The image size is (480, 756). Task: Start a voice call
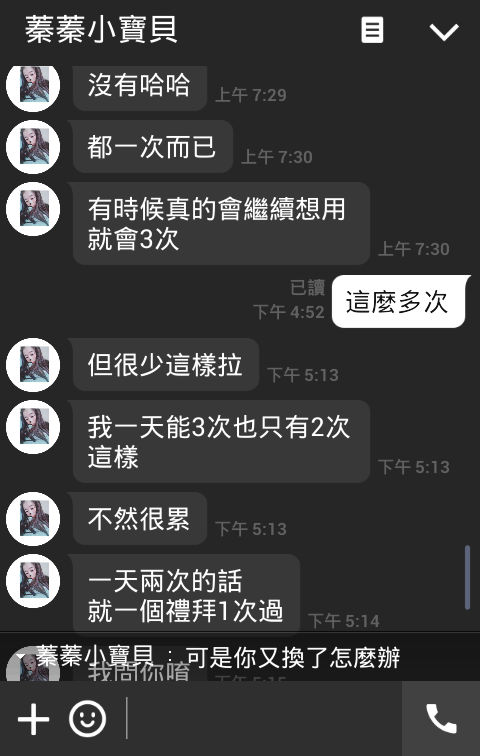pyautogui.click(x=441, y=718)
